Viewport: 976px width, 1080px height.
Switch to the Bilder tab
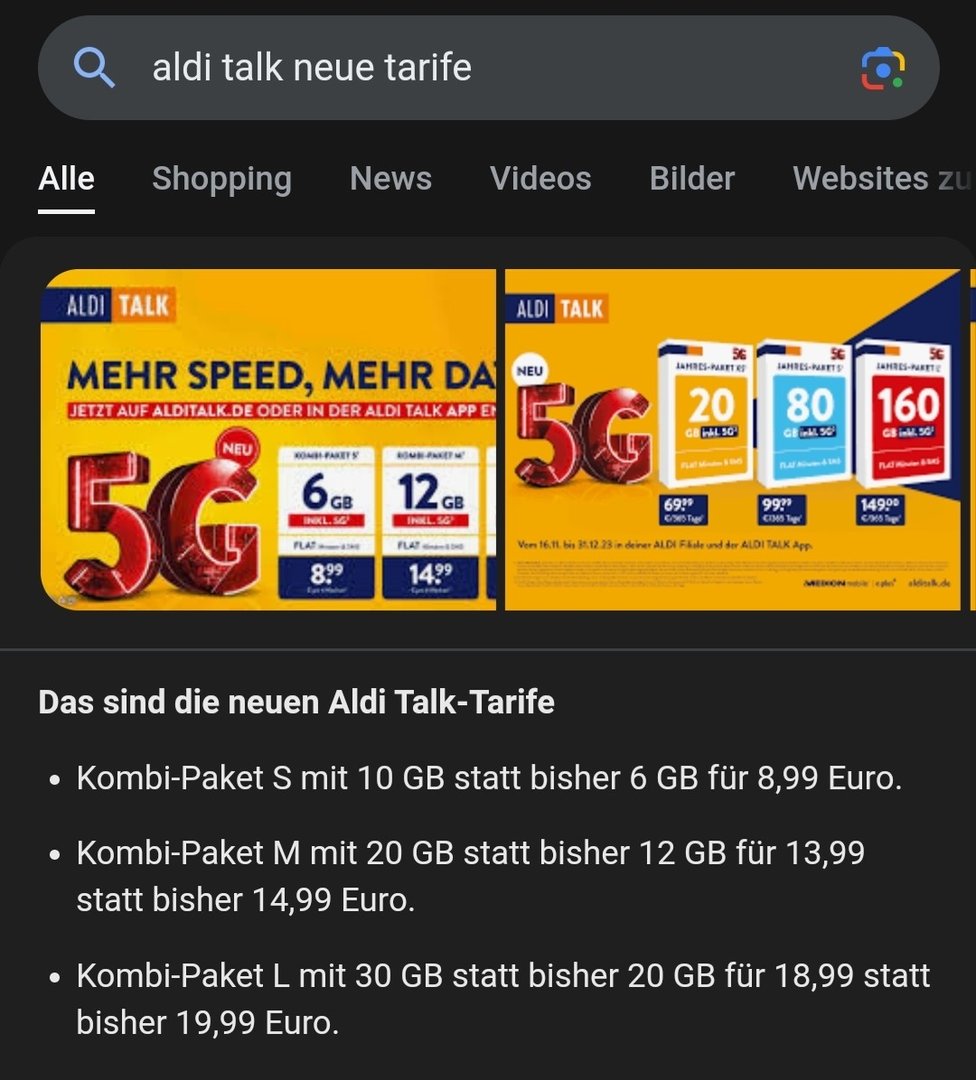691,179
